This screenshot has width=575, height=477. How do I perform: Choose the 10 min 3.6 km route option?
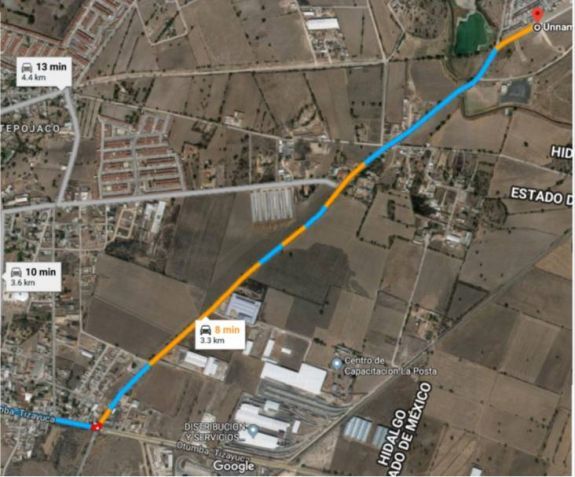pyautogui.click(x=33, y=277)
